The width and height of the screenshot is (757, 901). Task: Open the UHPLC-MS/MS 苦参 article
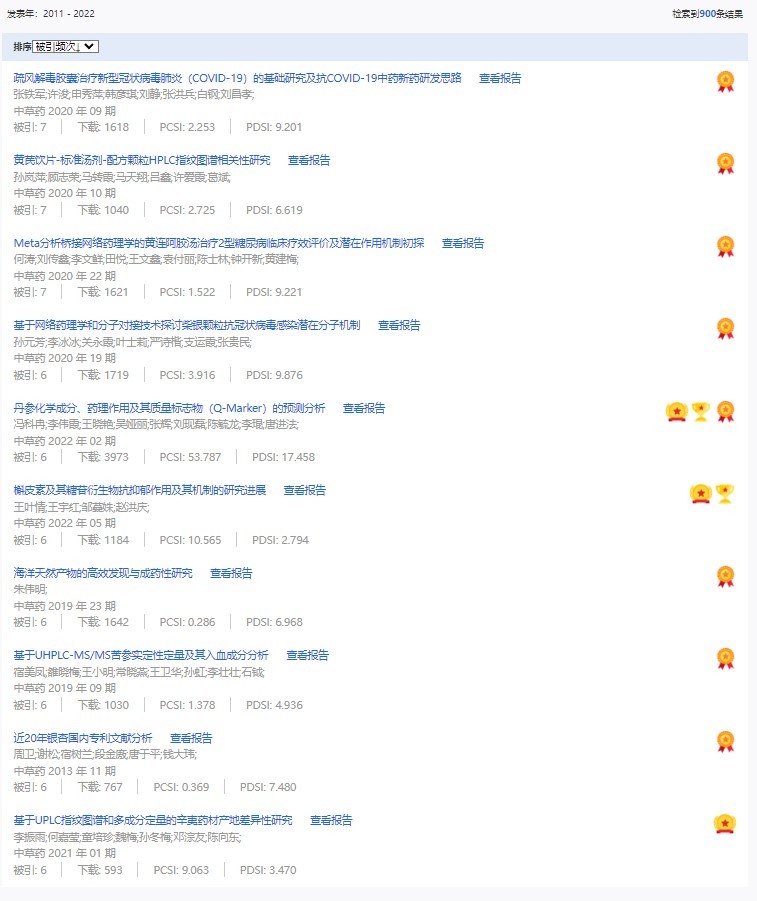click(x=141, y=655)
